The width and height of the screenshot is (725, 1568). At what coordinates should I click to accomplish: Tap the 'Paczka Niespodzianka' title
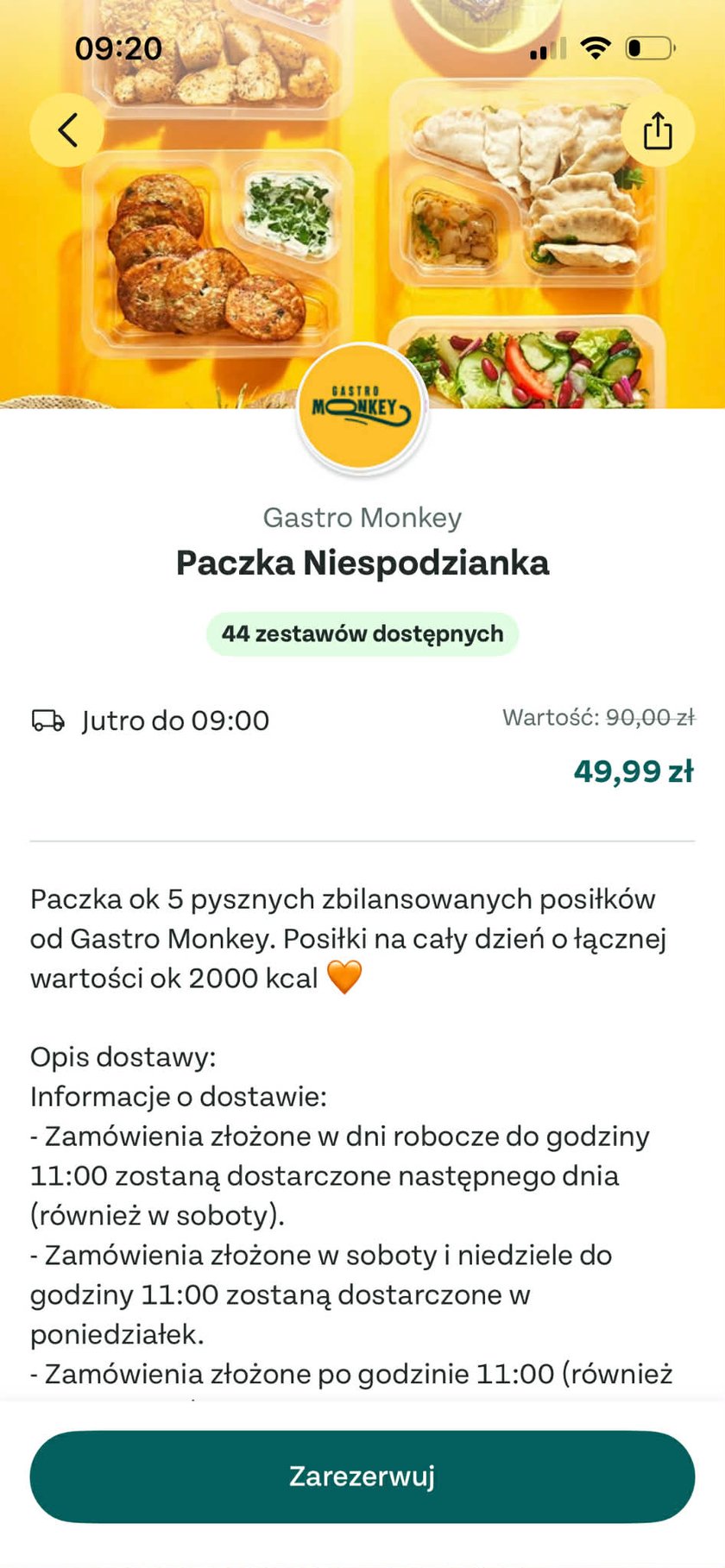coord(362,562)
